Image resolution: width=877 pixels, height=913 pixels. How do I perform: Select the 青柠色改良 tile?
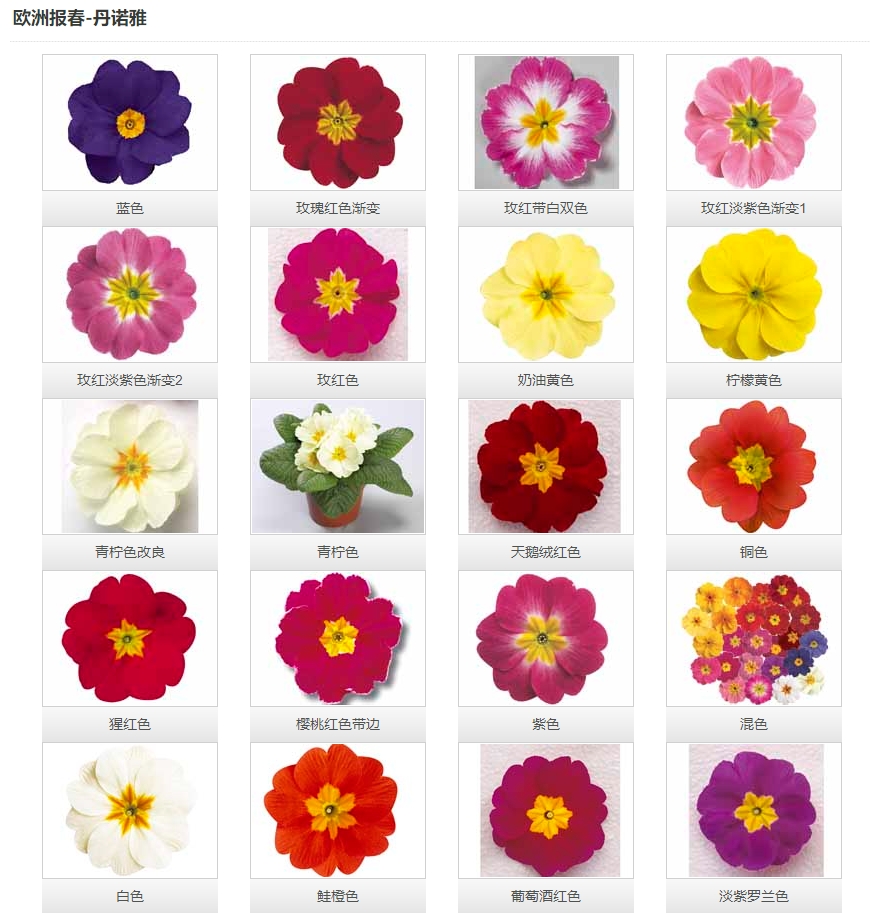130,466
